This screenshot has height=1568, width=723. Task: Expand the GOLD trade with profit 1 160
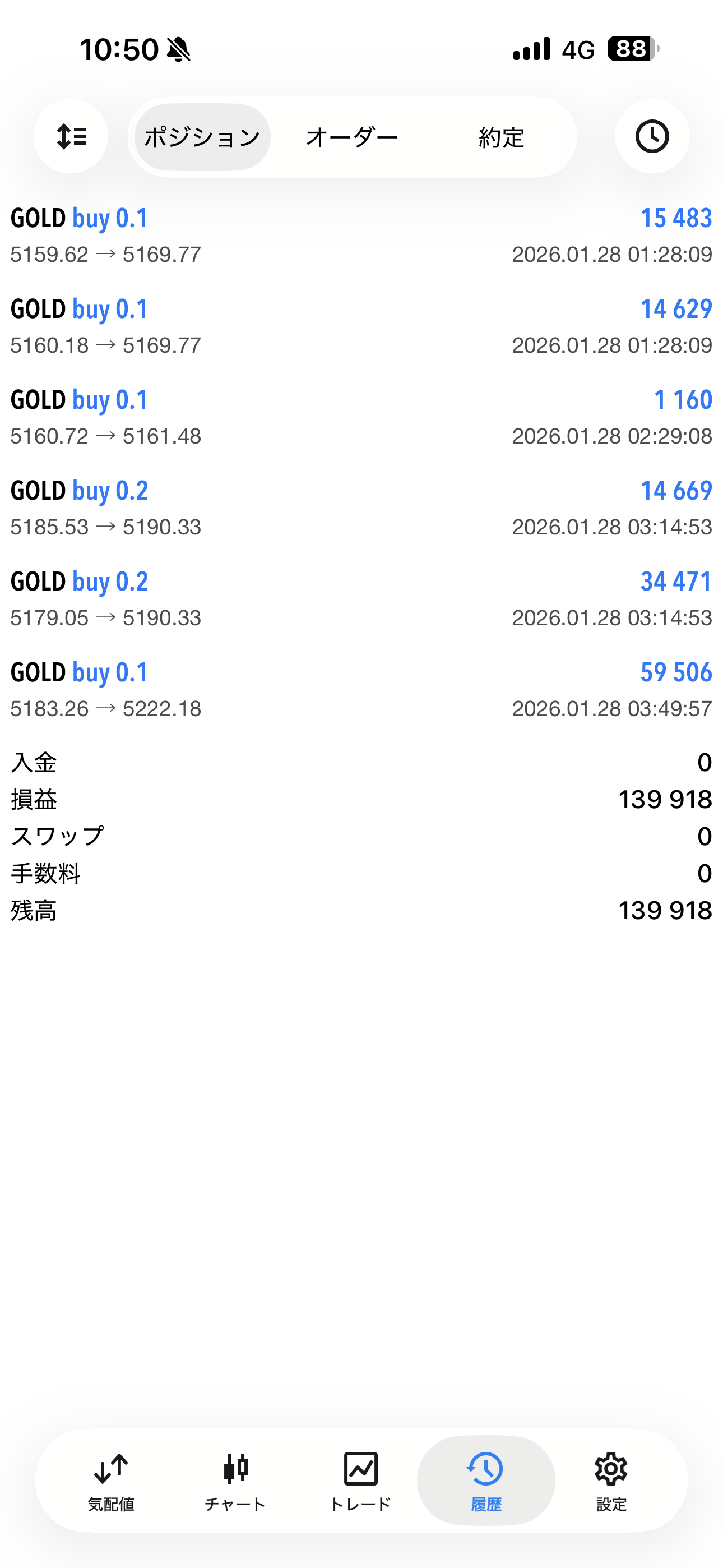[x=361, y=417]
